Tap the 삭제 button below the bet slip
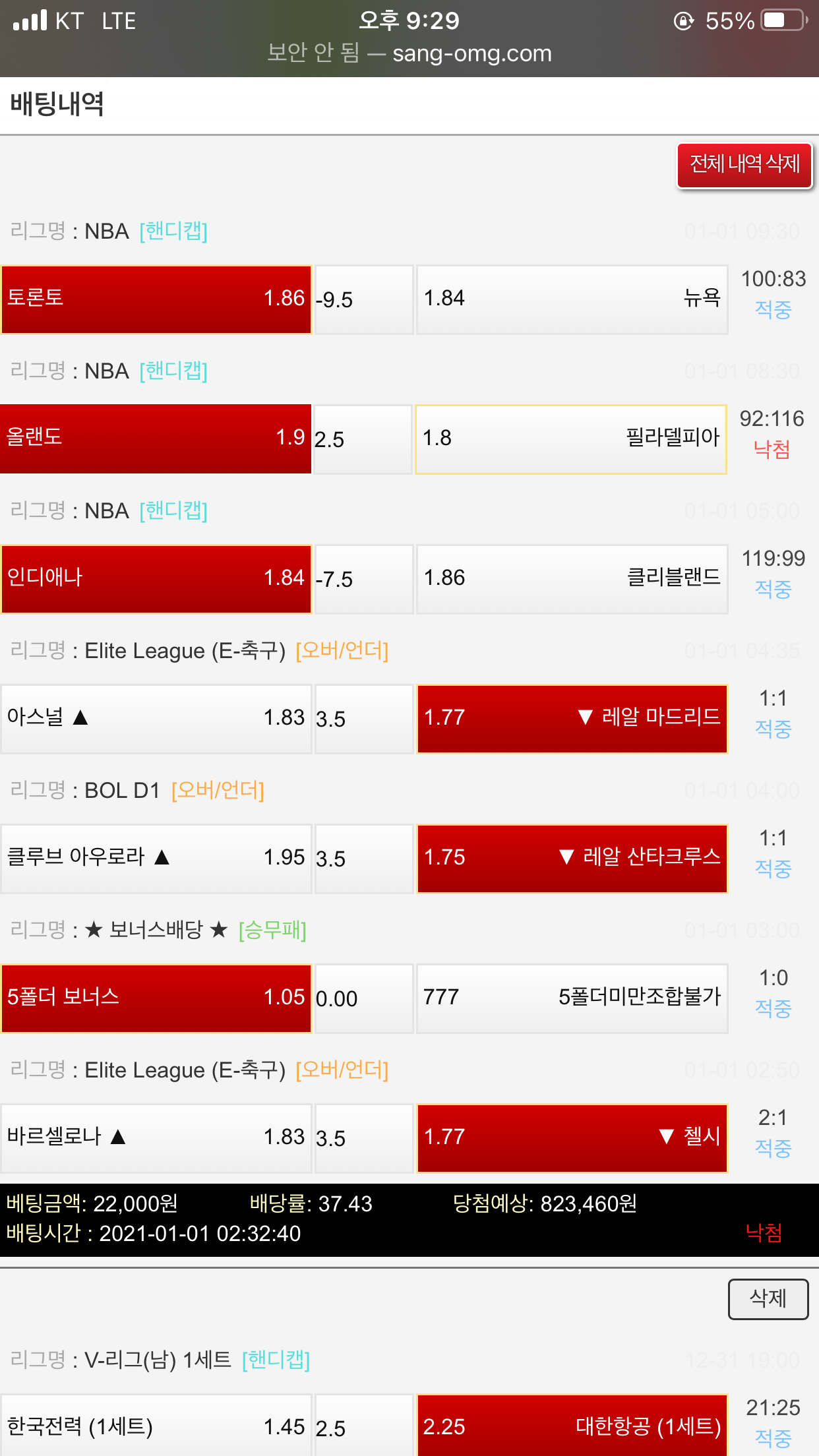 point(768,1298)
